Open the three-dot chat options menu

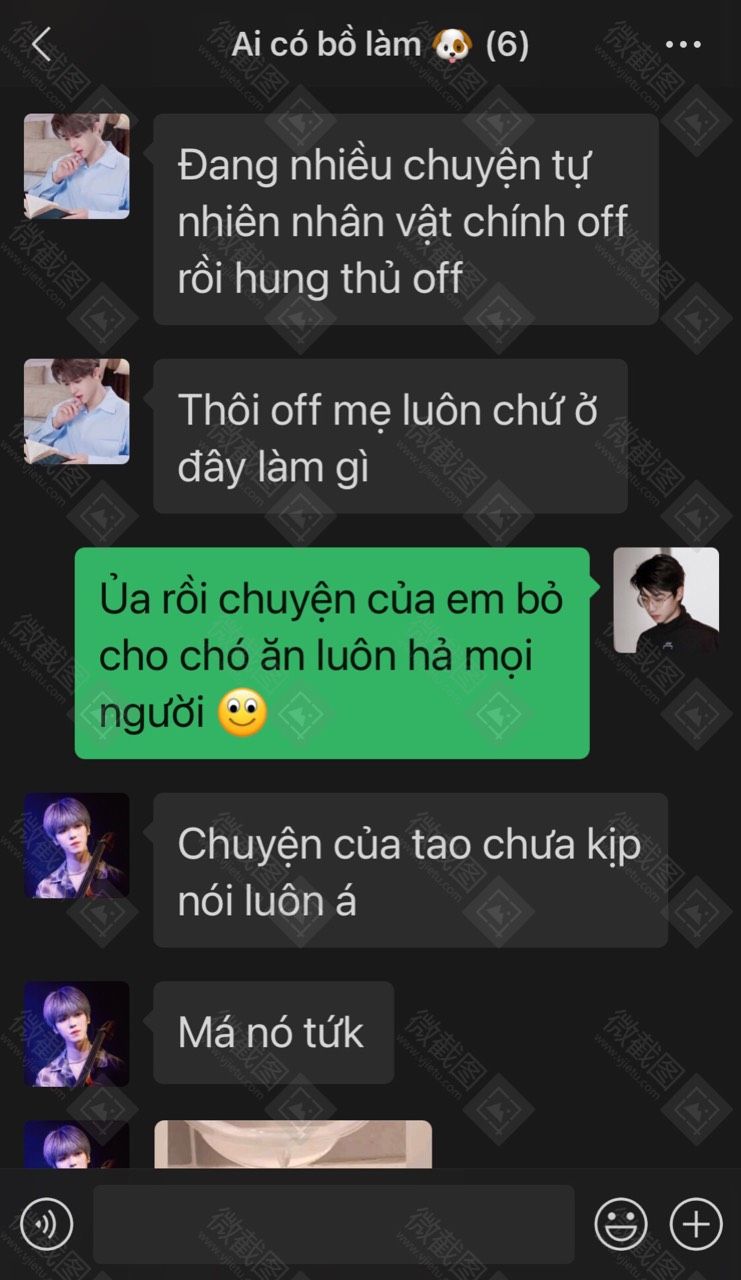tap(683, 45)
